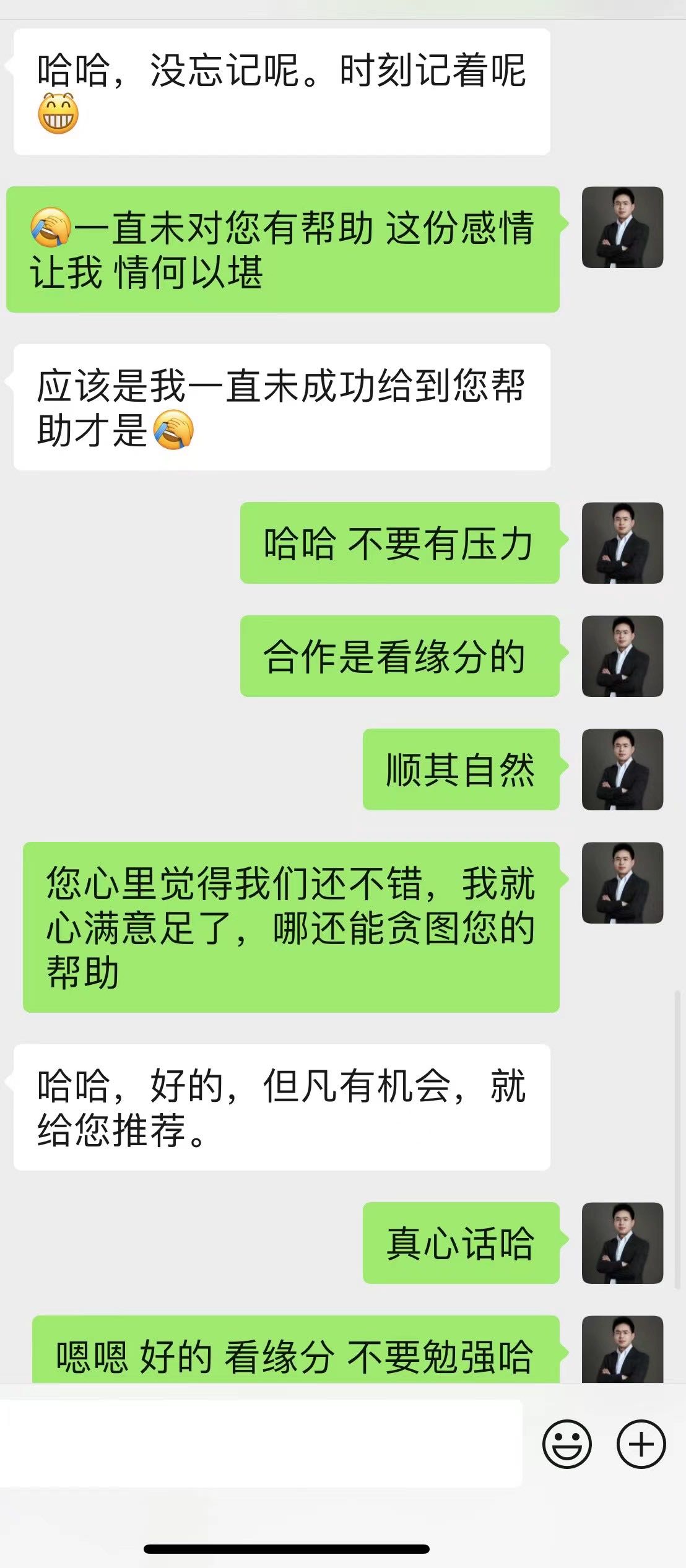Open the plus attachments menu
Image resolution: width=686 pixels, height=1568 pixels.
click(641, 1443)
